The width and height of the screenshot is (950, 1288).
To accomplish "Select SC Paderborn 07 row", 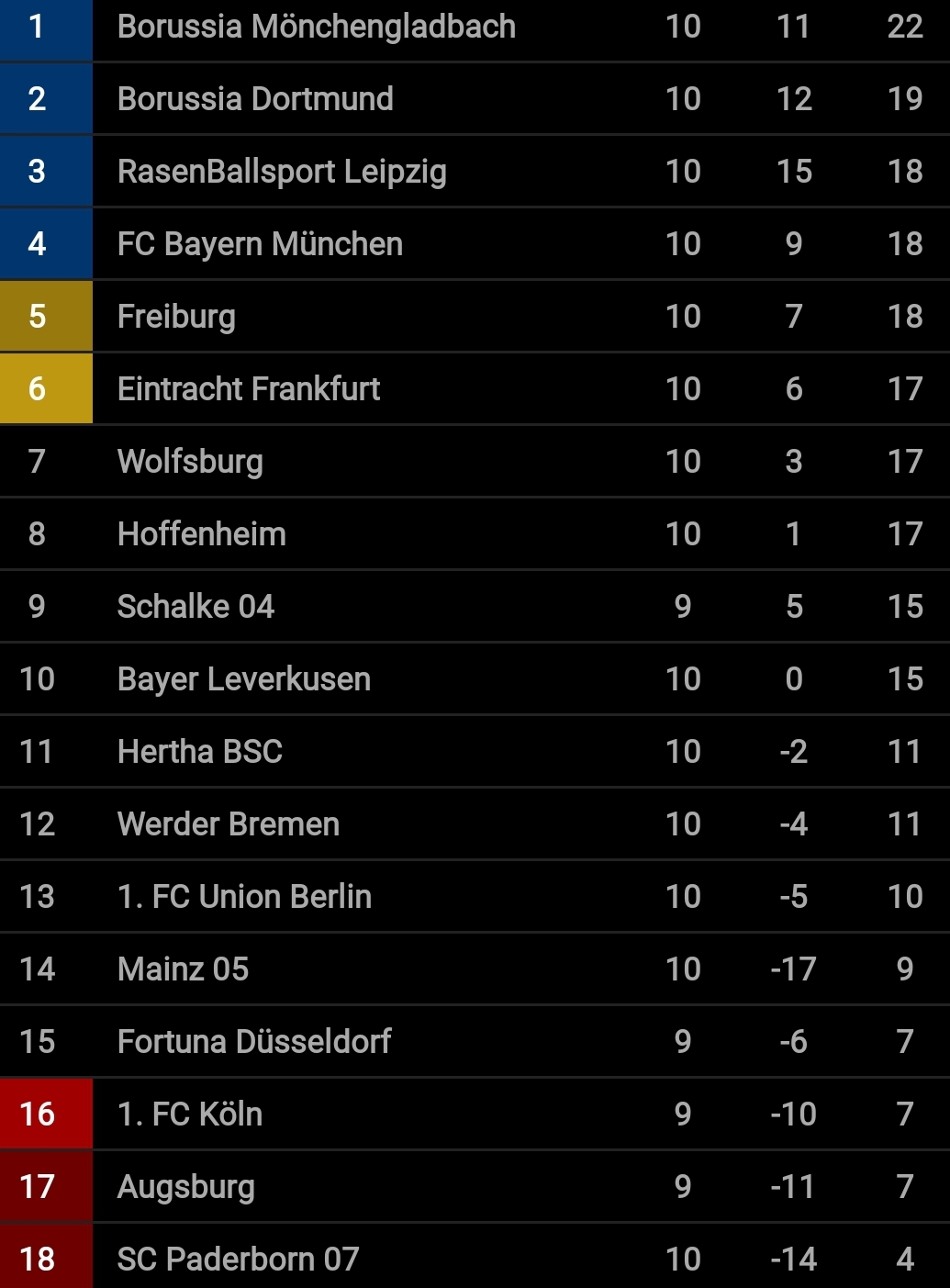I will 475,1257.
